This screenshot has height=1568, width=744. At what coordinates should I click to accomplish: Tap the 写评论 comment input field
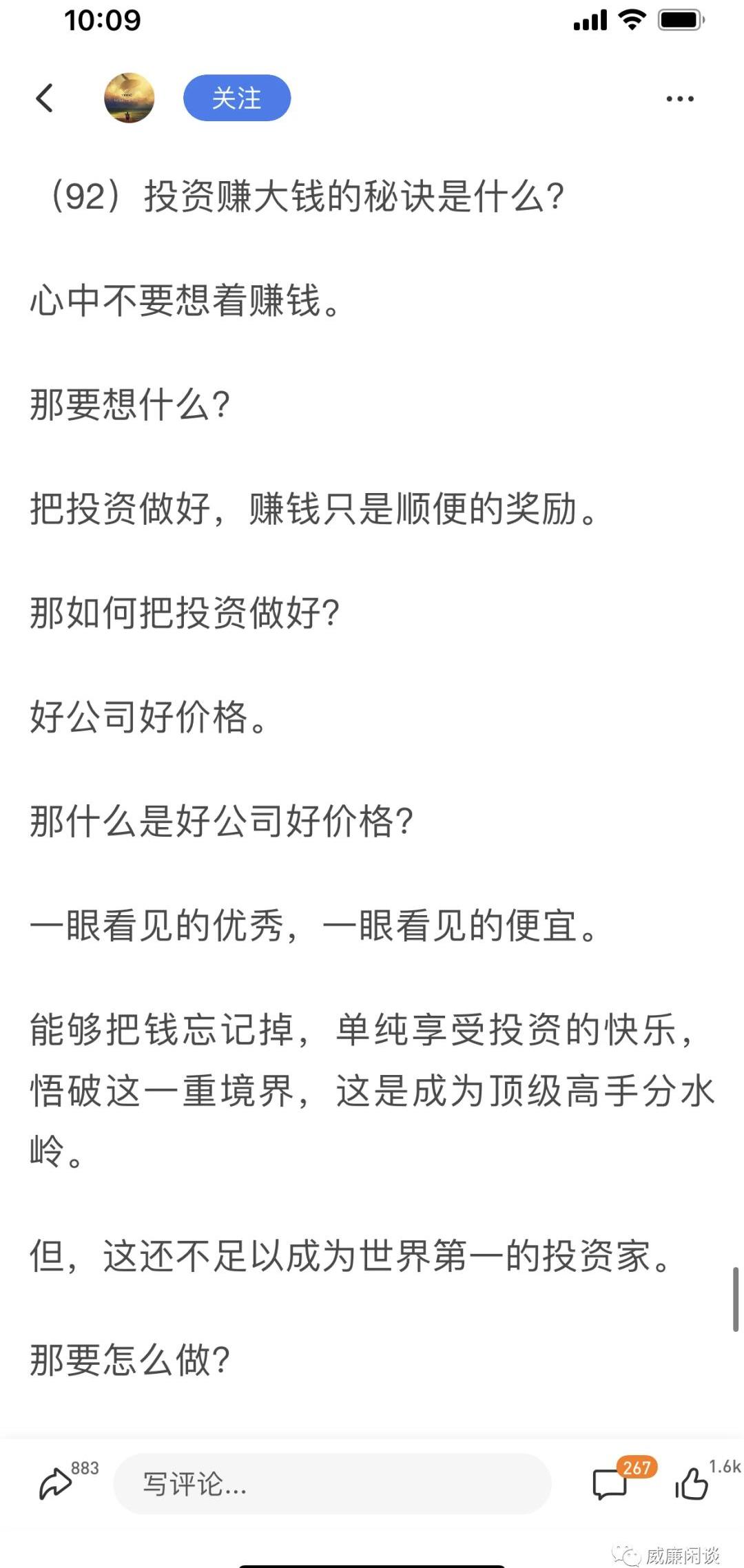(x=332, y=1483)
